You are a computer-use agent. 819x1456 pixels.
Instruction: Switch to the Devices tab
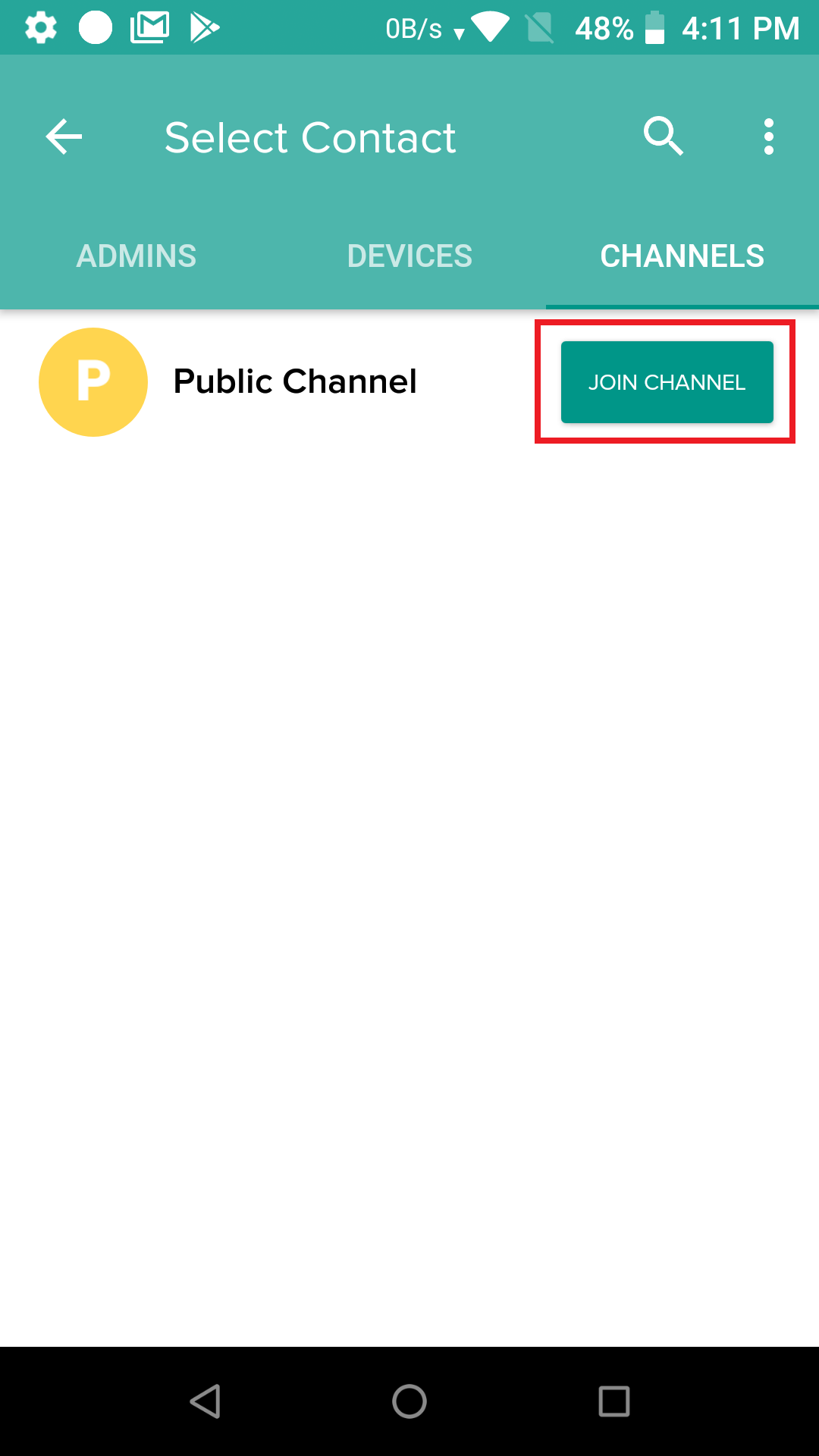(409, 256)
